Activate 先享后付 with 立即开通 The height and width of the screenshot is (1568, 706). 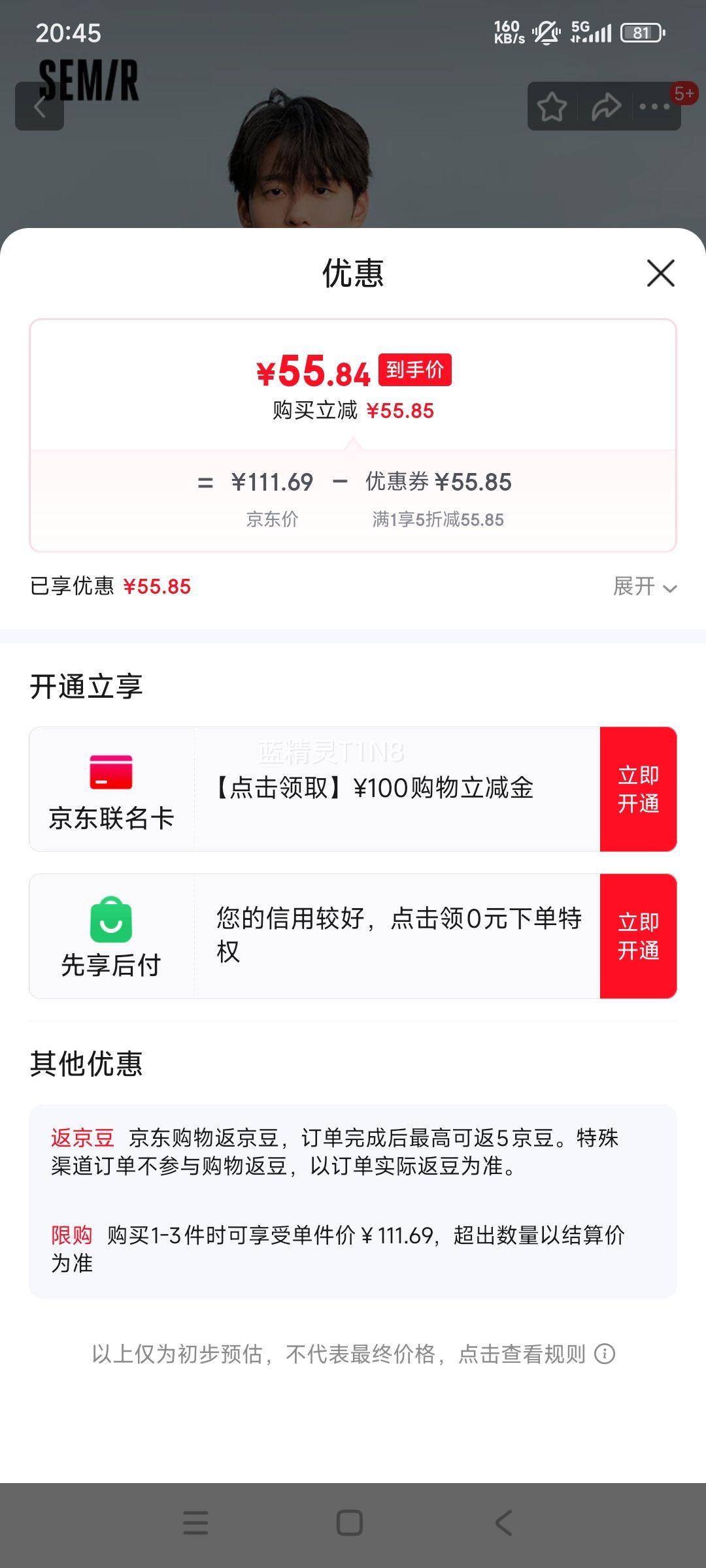(638, 936)
